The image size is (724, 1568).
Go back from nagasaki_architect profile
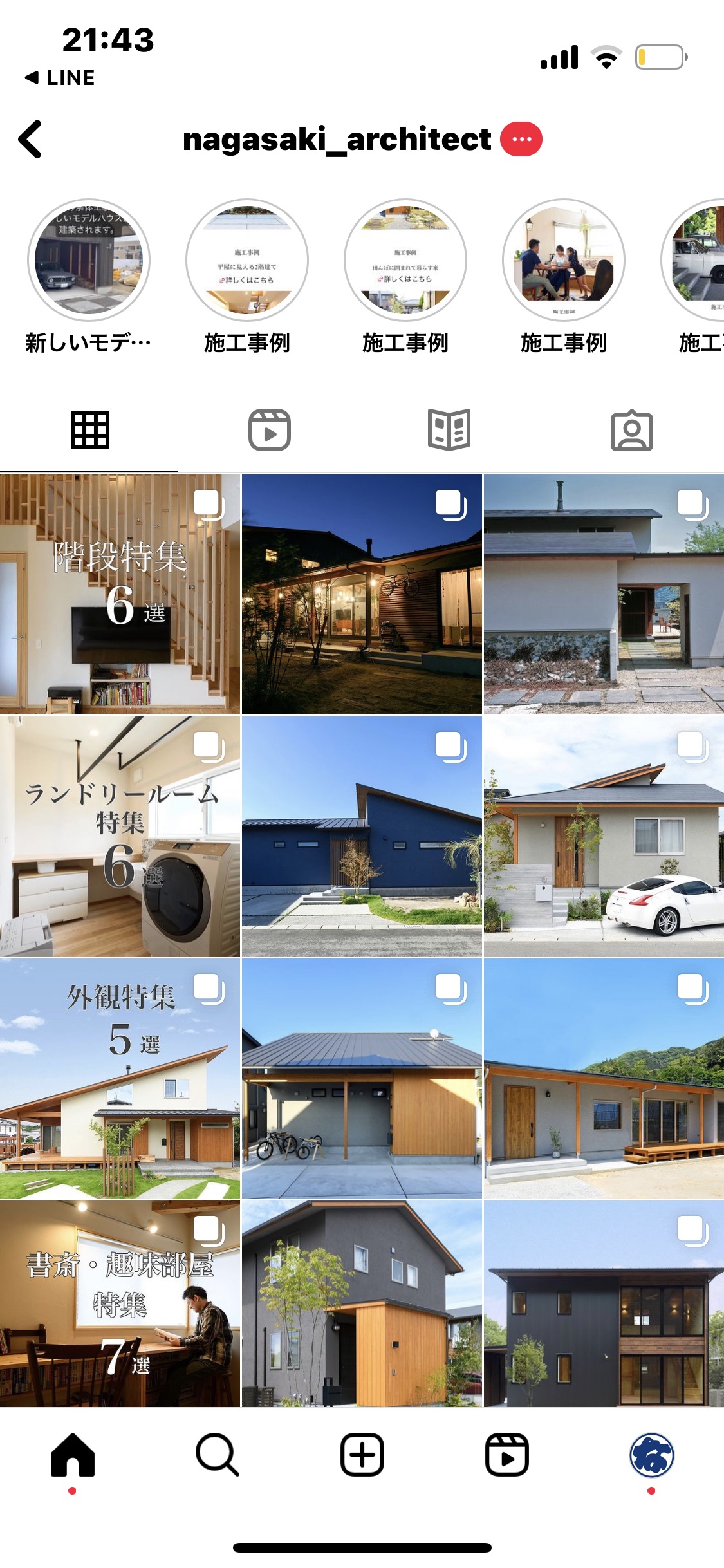[x=30, y=139]
